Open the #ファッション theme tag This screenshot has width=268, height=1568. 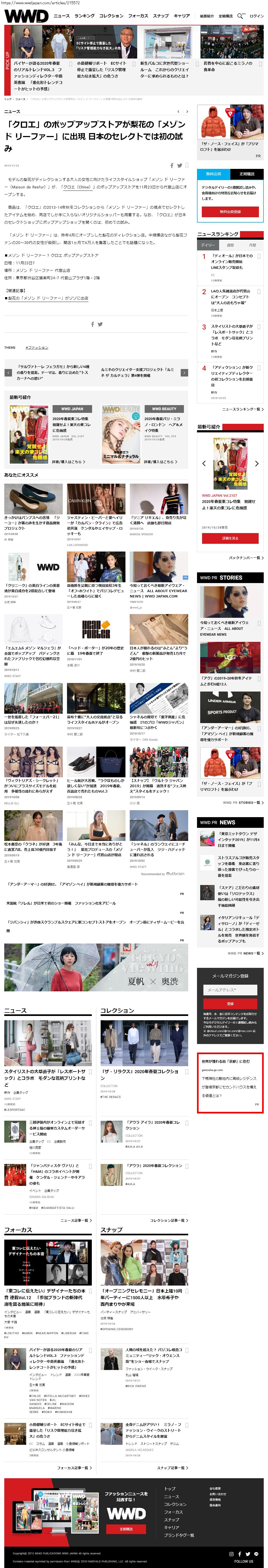pos(37,348)
